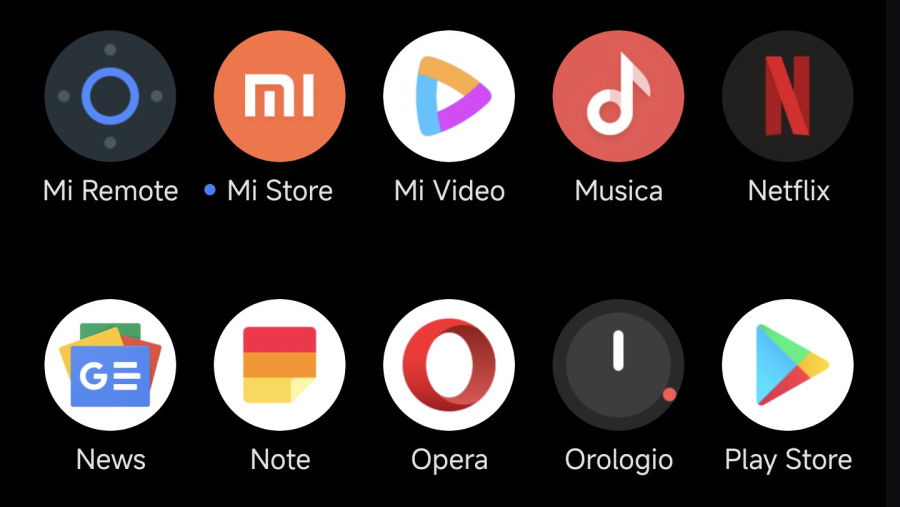This screenshot has height=507, width=900.
Task: Open the Mi Remote app
Action: tap(110, 96)
